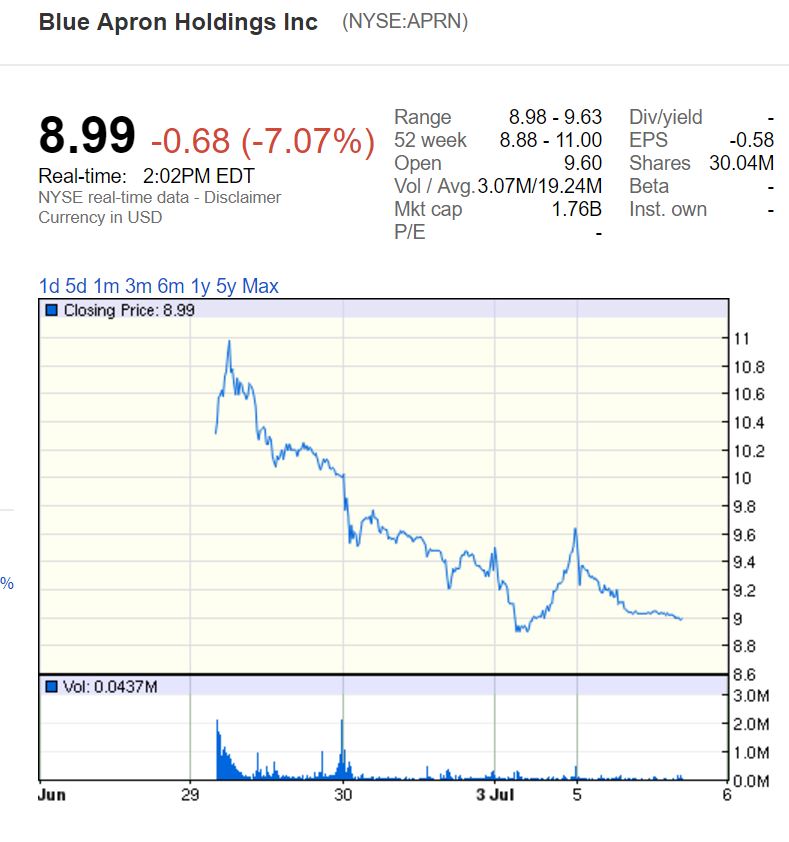Viewport: 789px width, 842px height.
Task: Show the 5y chart range
Action: click(226, 287)
